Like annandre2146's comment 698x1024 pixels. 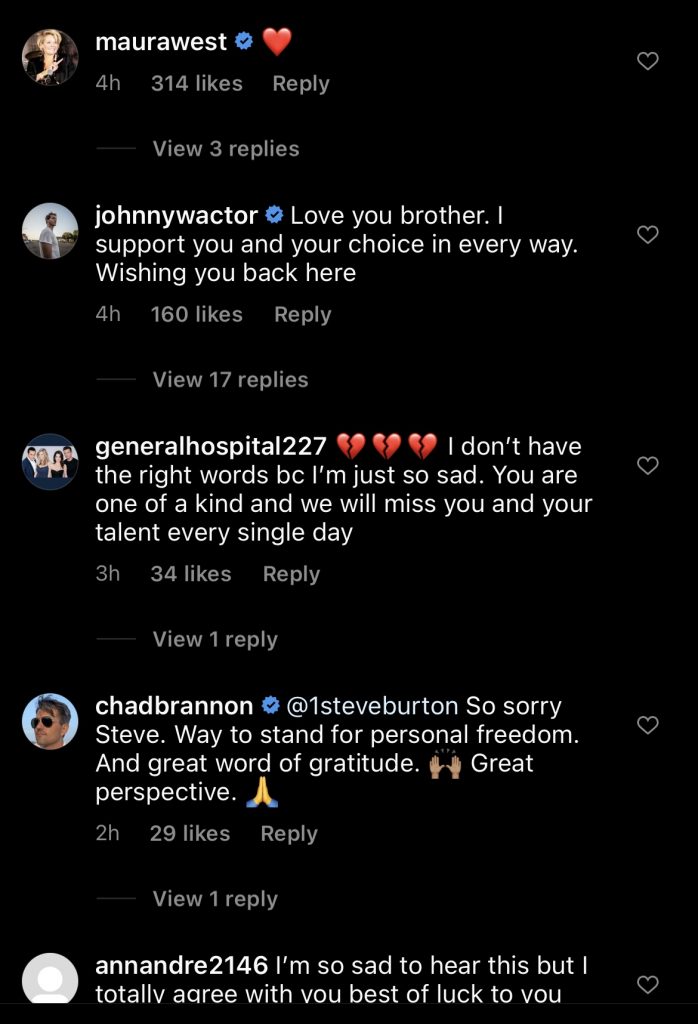[x=648, y=984]
